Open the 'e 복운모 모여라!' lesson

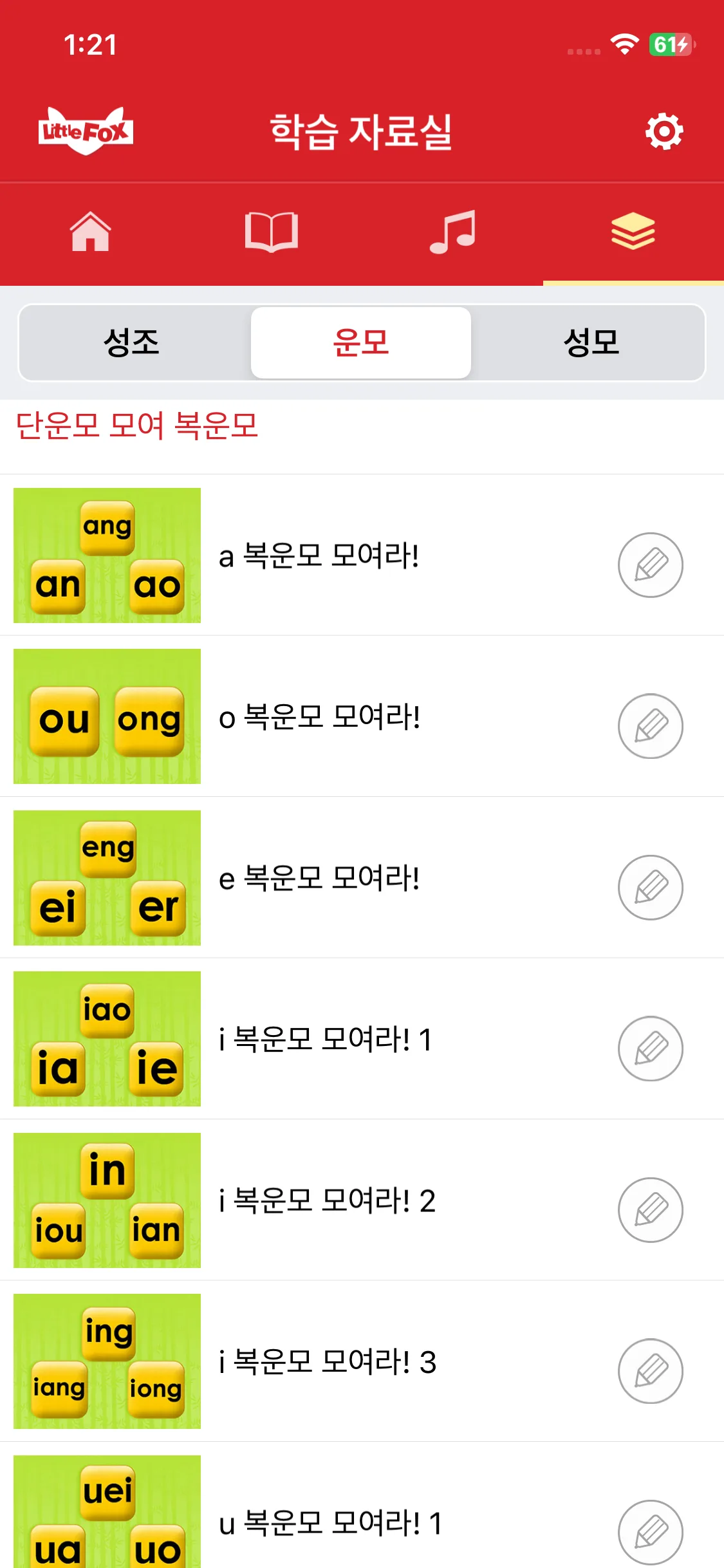pyautogui.click(x=319, y=879)
